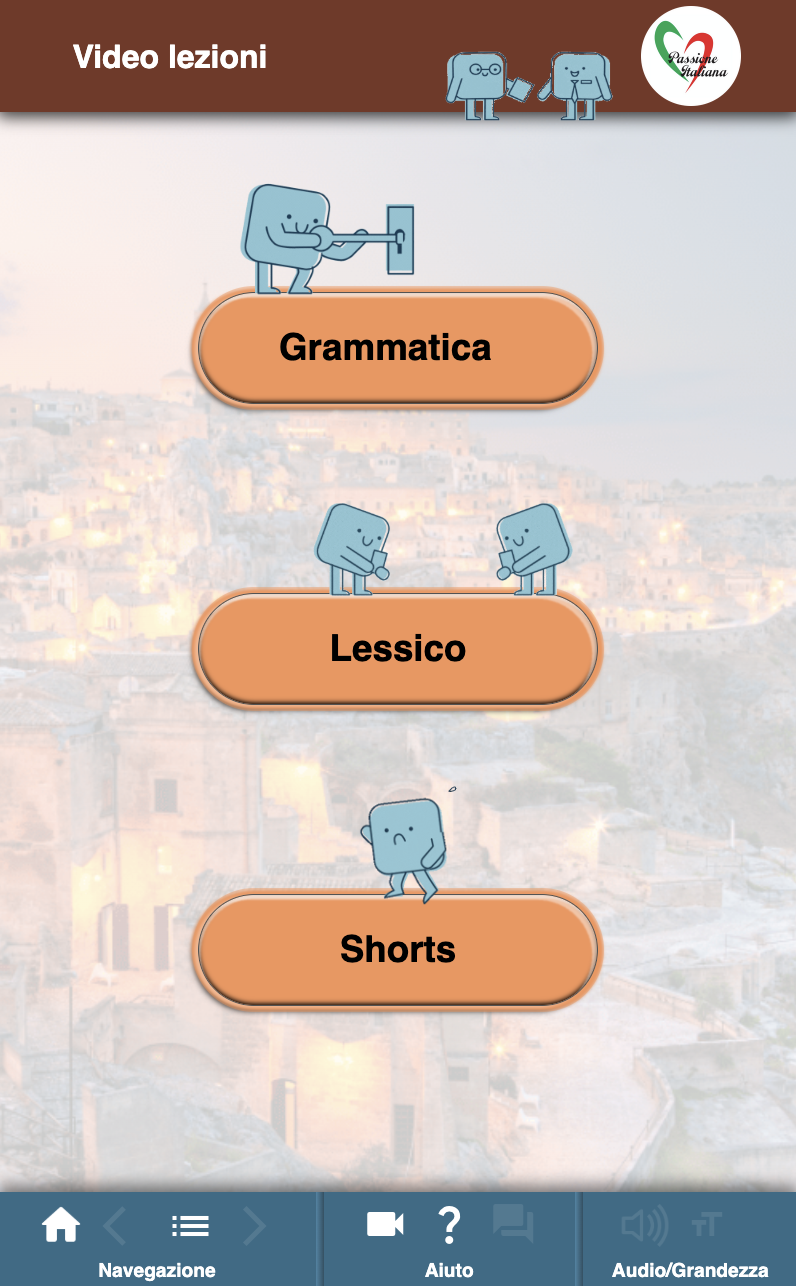Image resolution: width=796 pixels, height=1286 pixels.
Task: Open the navigation list menu
Action: pyautogui.click(x=189, y=1225)
